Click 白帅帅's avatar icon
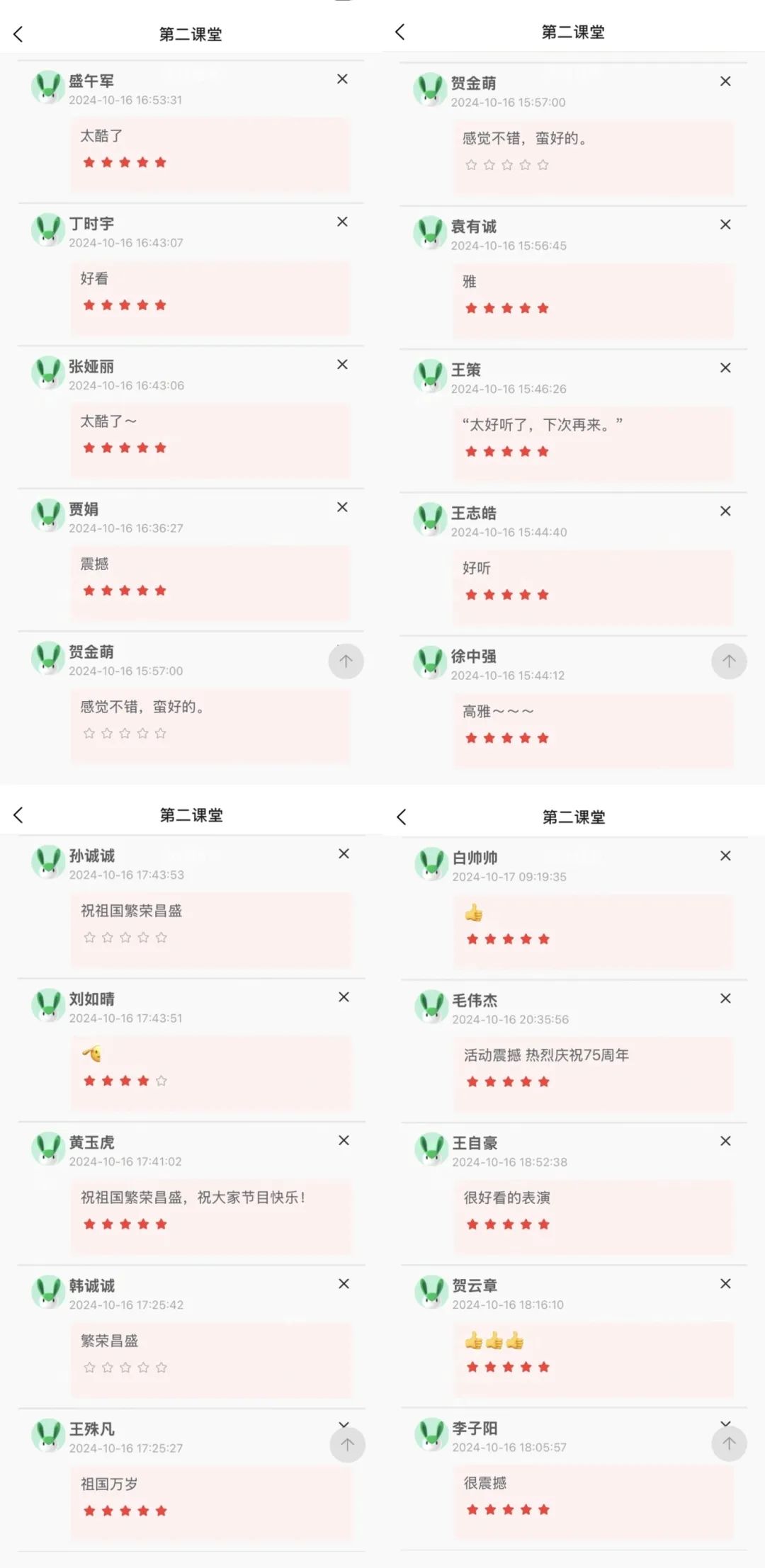The height and width of the screenshot is (1568, 765). pos(429,861)
